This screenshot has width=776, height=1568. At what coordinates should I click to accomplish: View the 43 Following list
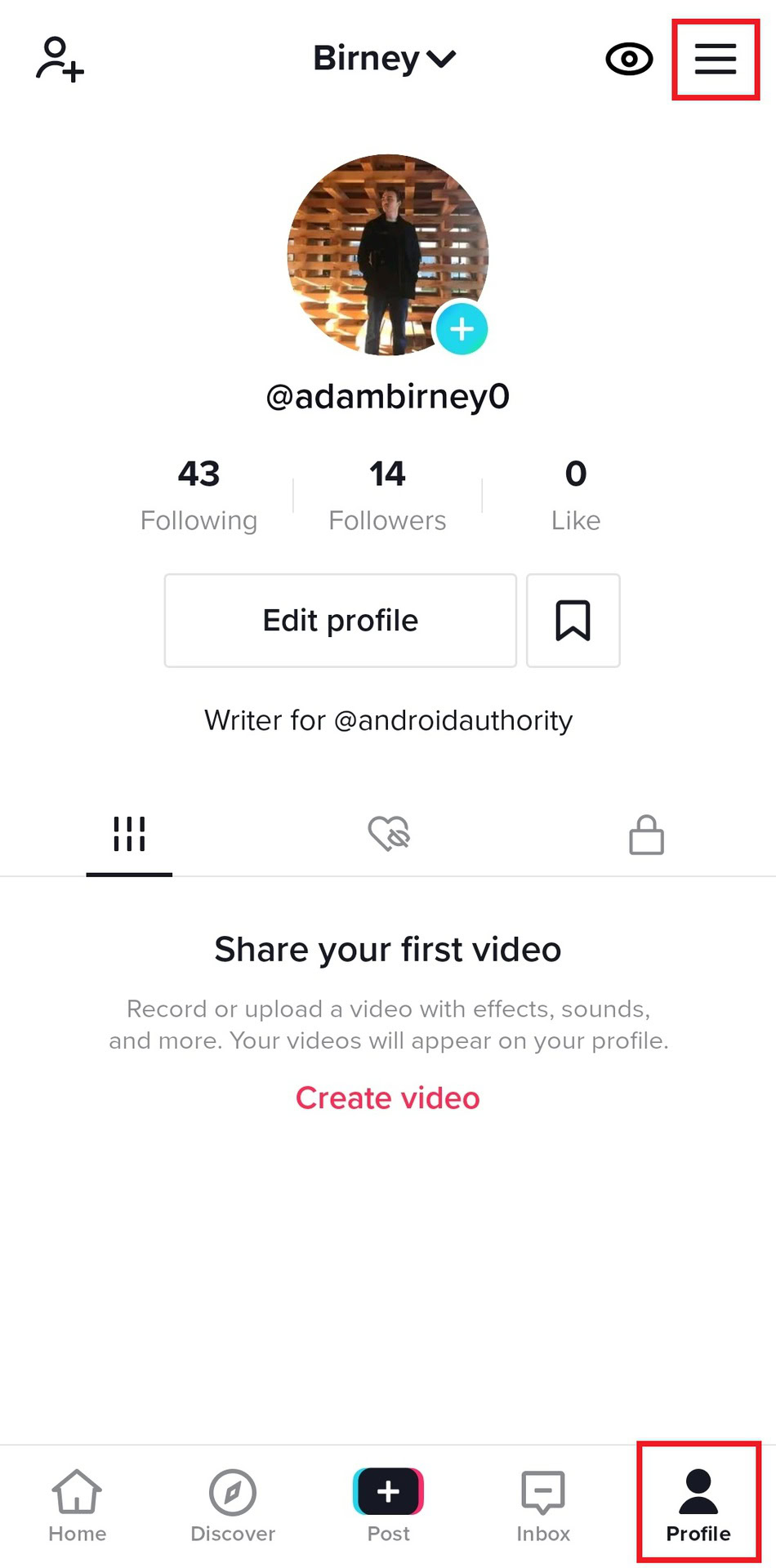198,495
